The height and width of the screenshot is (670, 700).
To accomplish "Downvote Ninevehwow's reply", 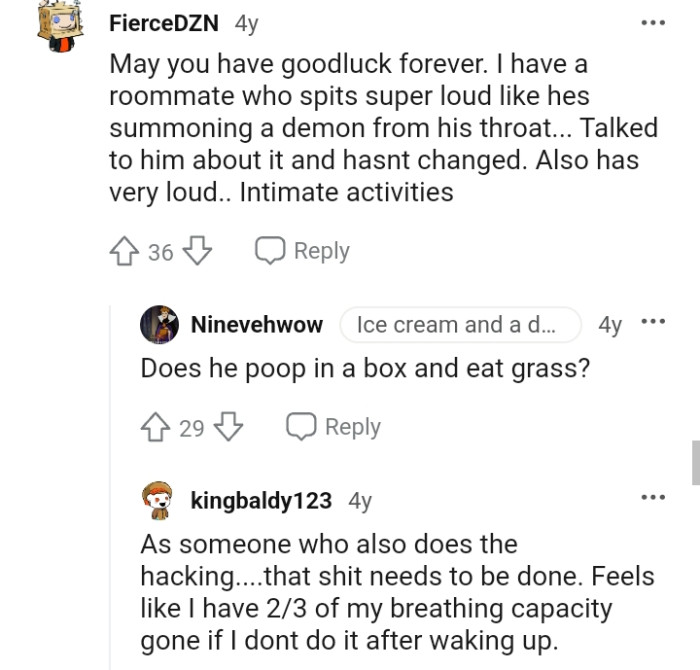I will tap(229, 427).
